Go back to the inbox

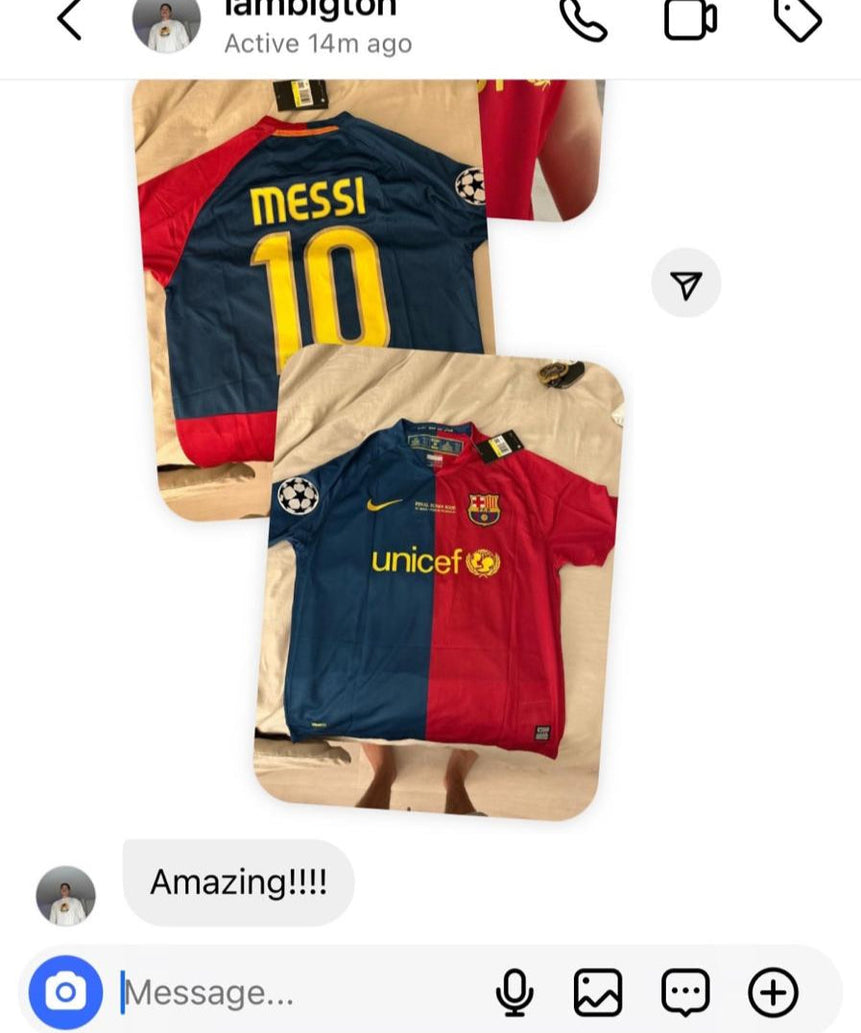[68, 20]
